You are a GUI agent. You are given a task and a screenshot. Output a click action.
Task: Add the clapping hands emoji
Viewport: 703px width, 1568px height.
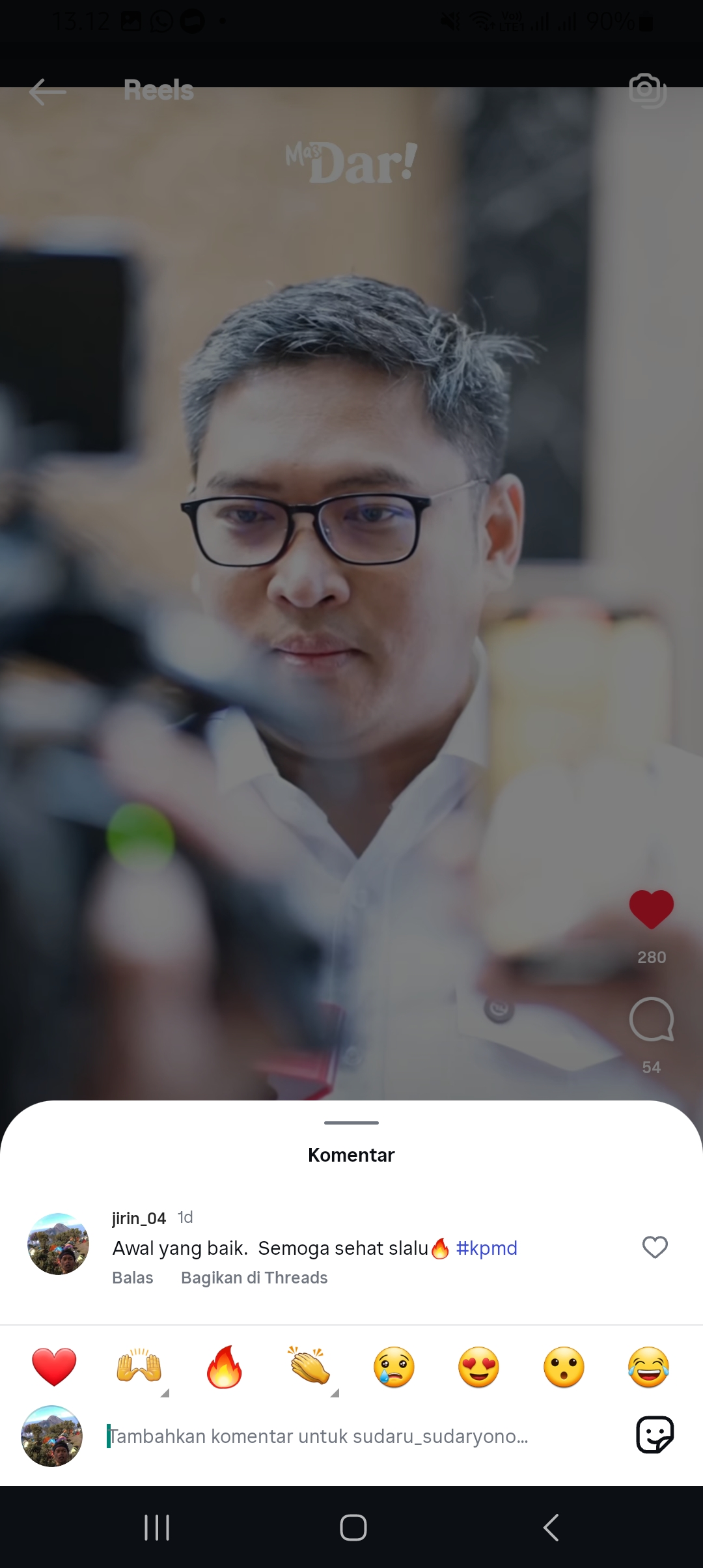pyautogui.click(x=309, y=1365)
